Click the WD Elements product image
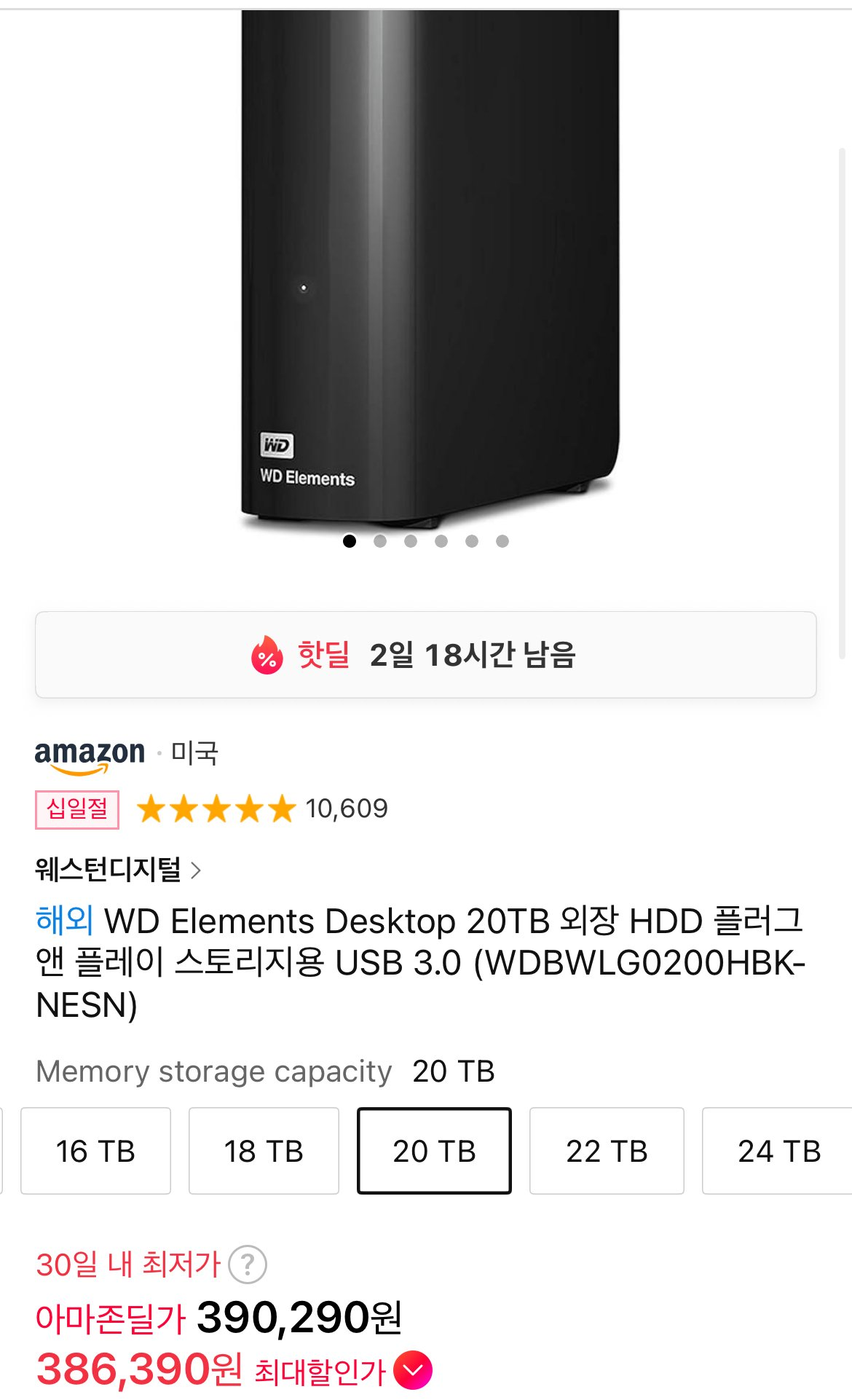The image size is (852, 1400). pos(426,270)
